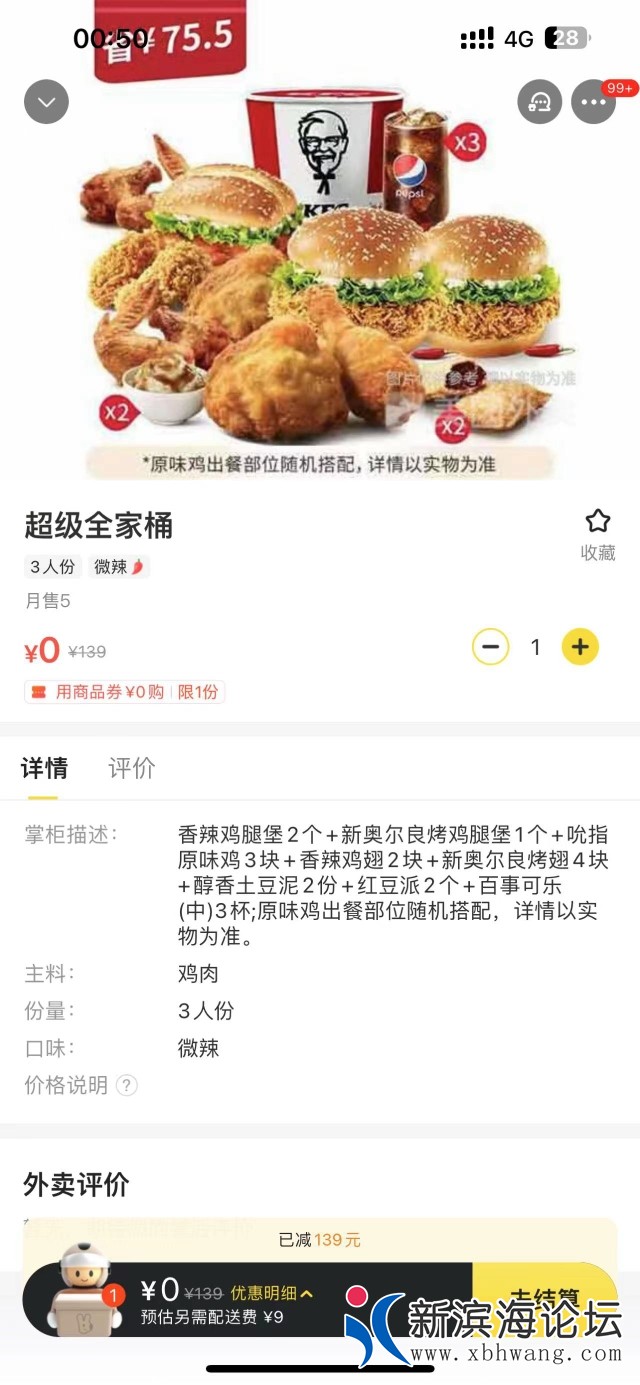Screen dimensions: 640x1385
Task: Expand the 优惠明细 discount breakdown
Action: tap(272, 1293)
